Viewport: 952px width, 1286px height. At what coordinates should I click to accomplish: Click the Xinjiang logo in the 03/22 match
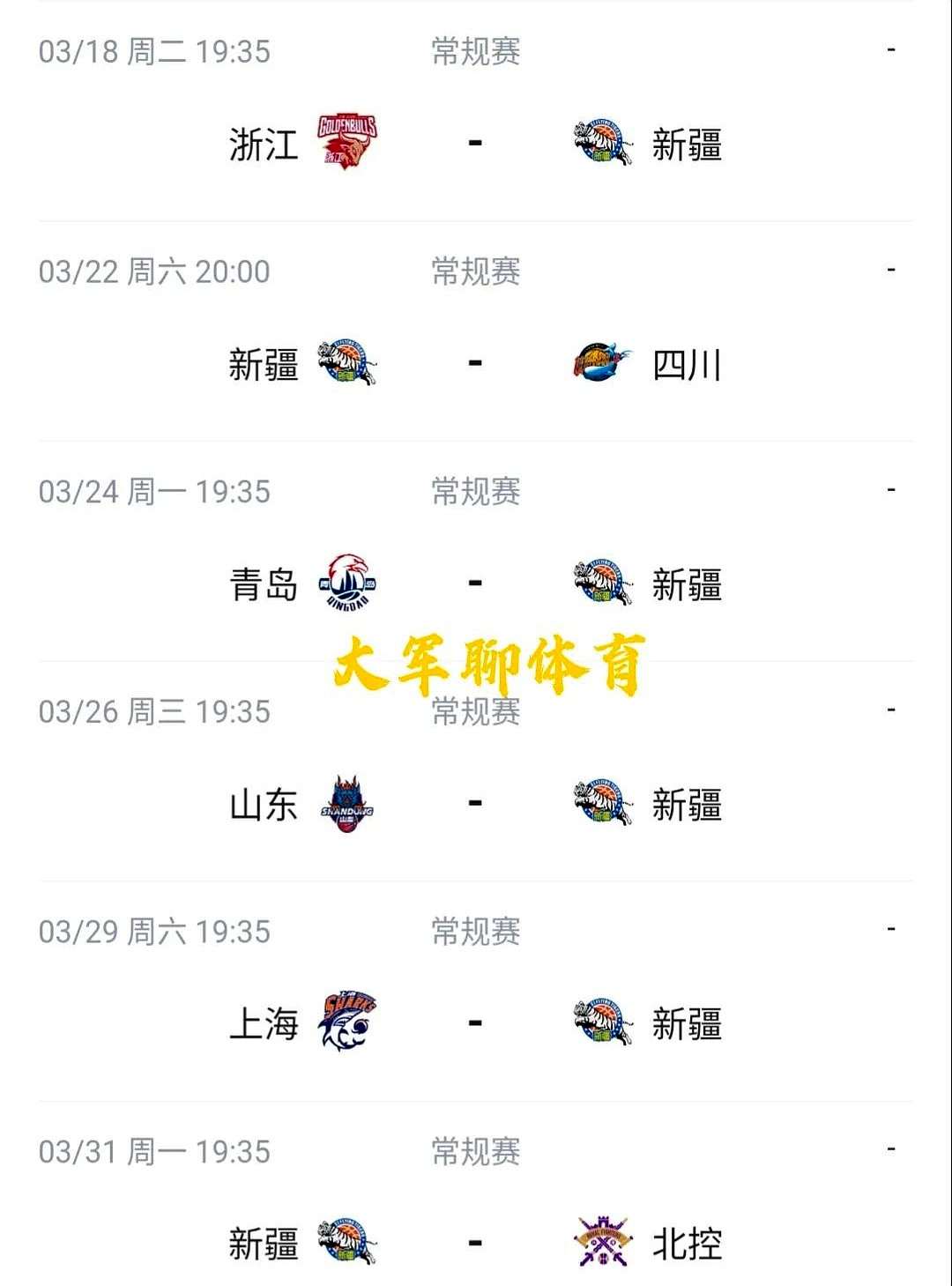click(x=346, y=361)
